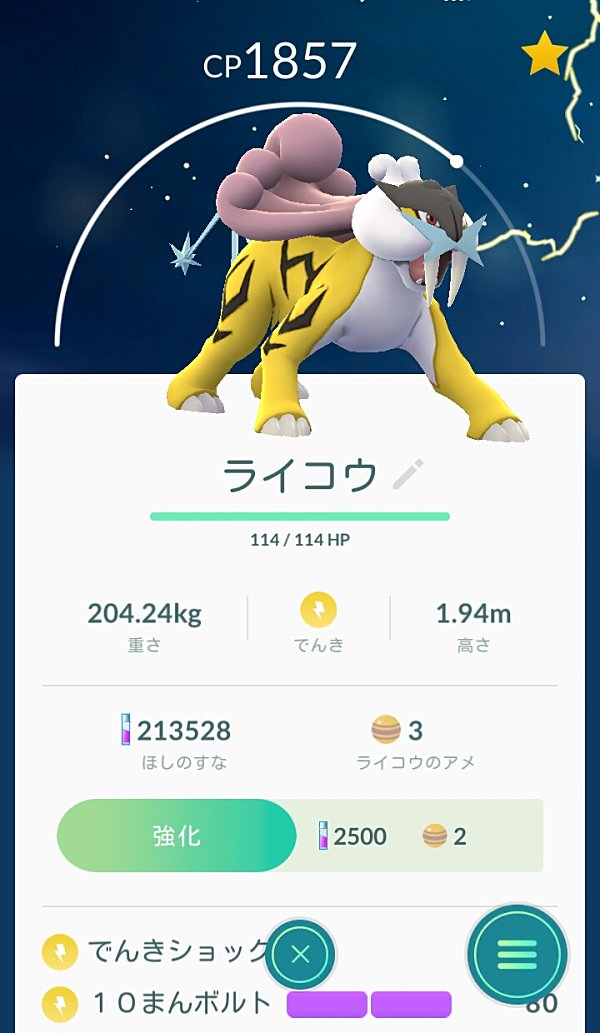Close the Pokémon detail screen
Screen dimensions: 600x1033
(300, 955)
